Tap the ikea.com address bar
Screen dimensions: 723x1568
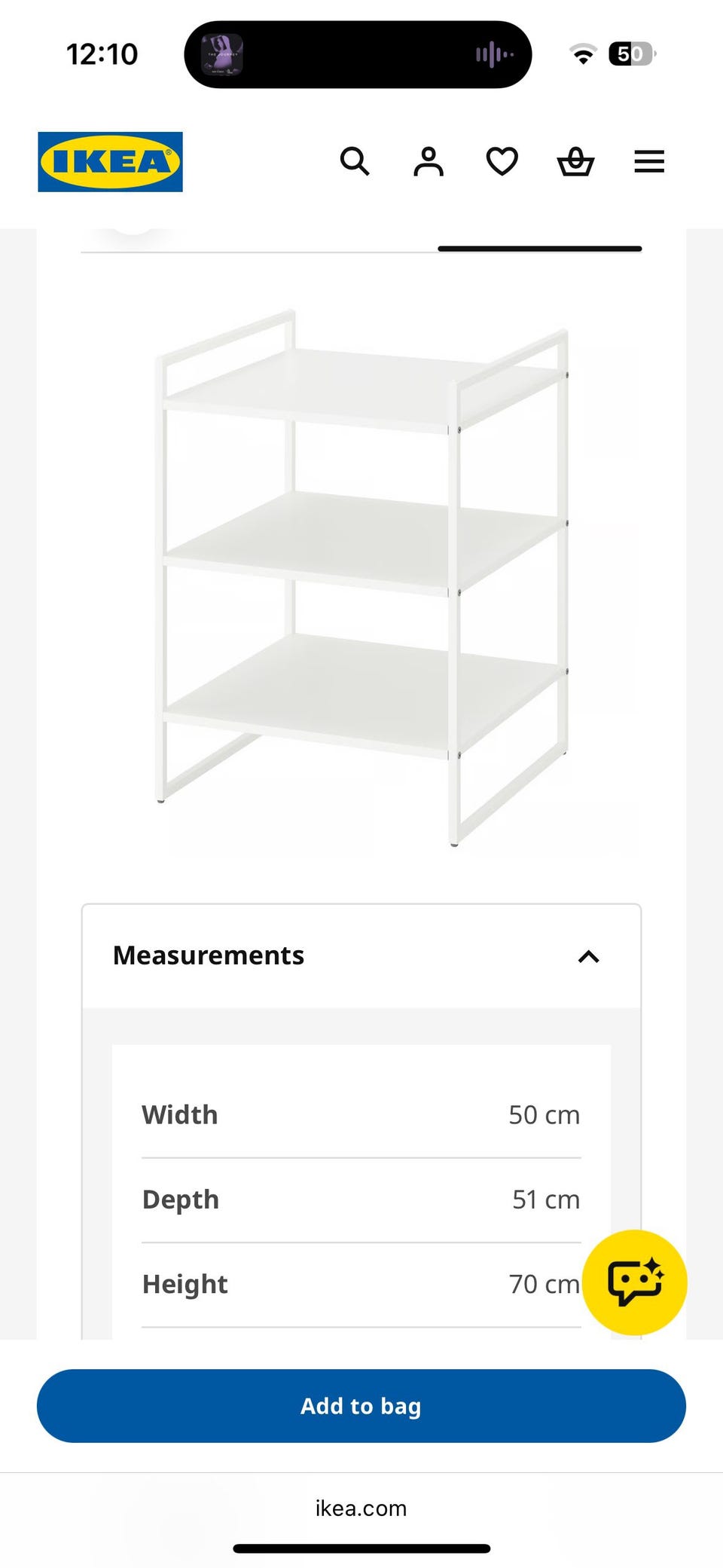tap(361, 1508)
